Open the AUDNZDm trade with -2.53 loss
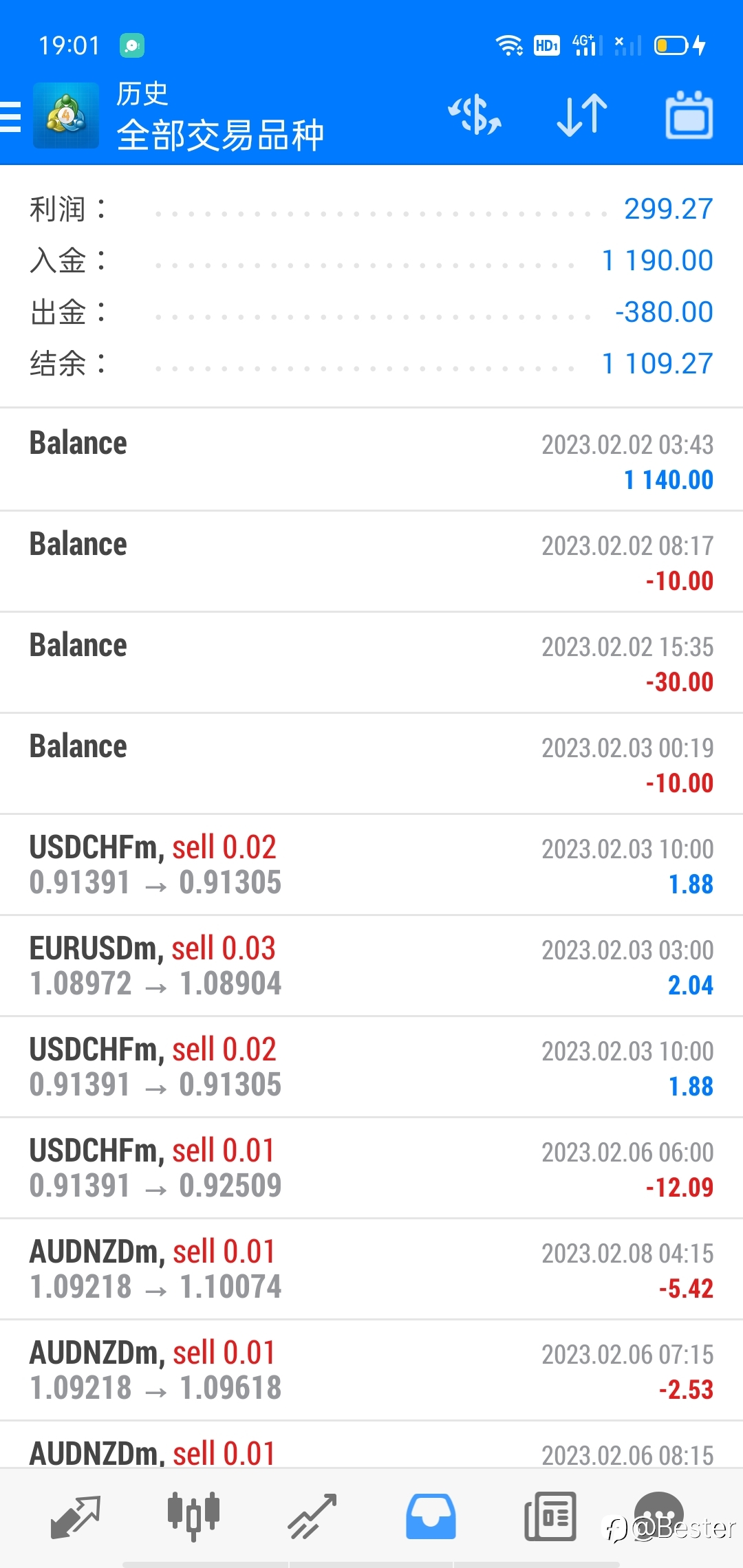Screen dimensions: 743x1568 (x=371, y=1370)
